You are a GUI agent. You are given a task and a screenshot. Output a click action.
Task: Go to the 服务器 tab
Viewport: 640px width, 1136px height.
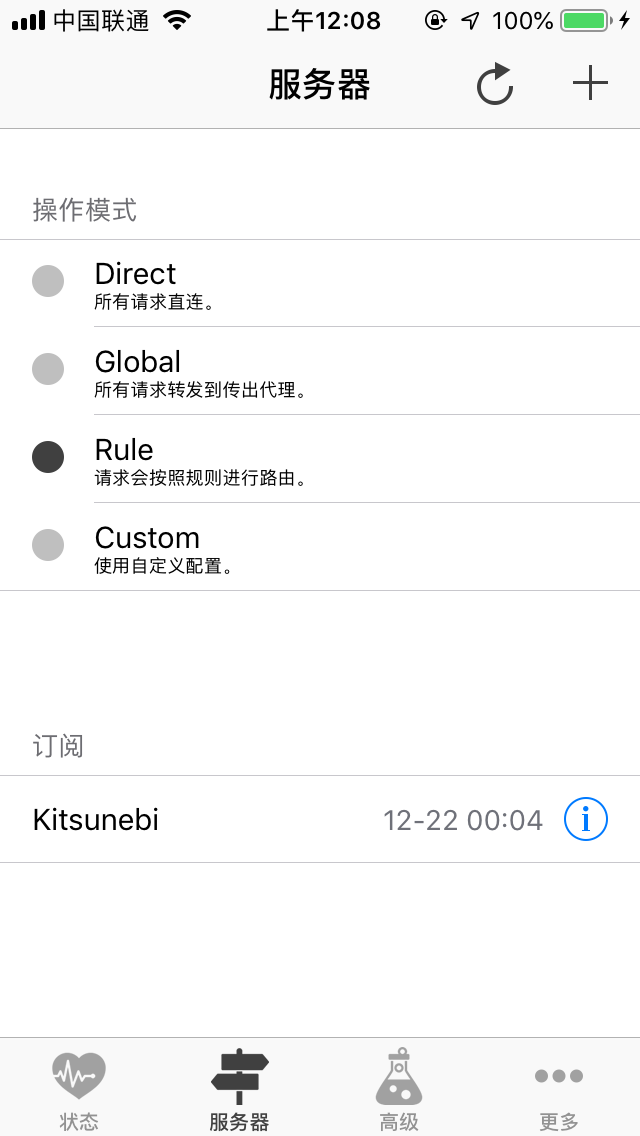coord(239,1089)
